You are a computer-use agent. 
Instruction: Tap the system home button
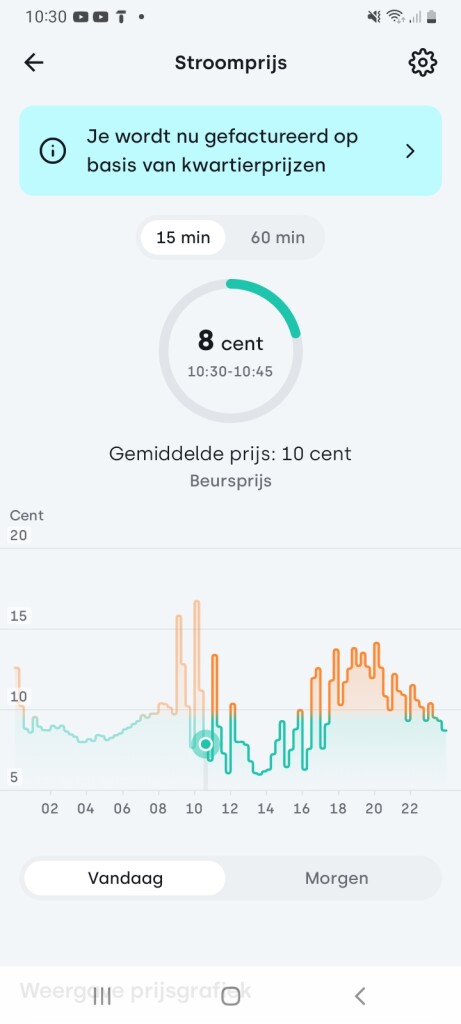(230, 996)
